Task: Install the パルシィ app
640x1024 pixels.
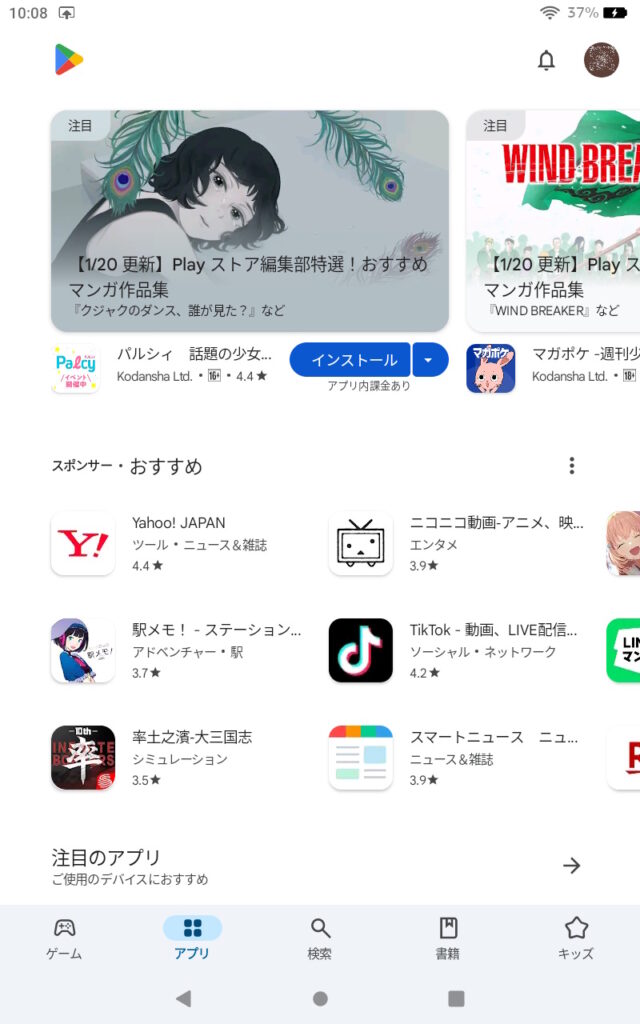Action: 350,360
